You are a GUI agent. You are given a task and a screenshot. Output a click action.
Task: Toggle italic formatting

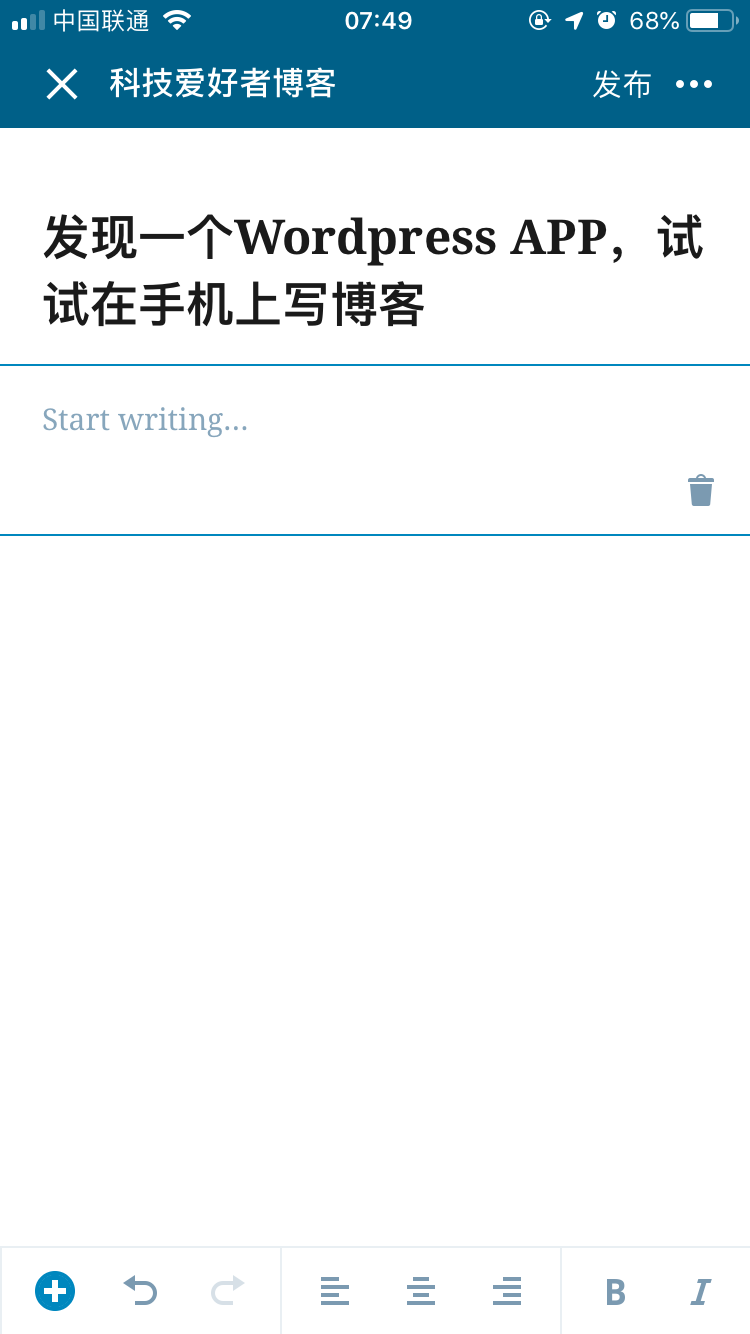click(x=701, y=1292)
